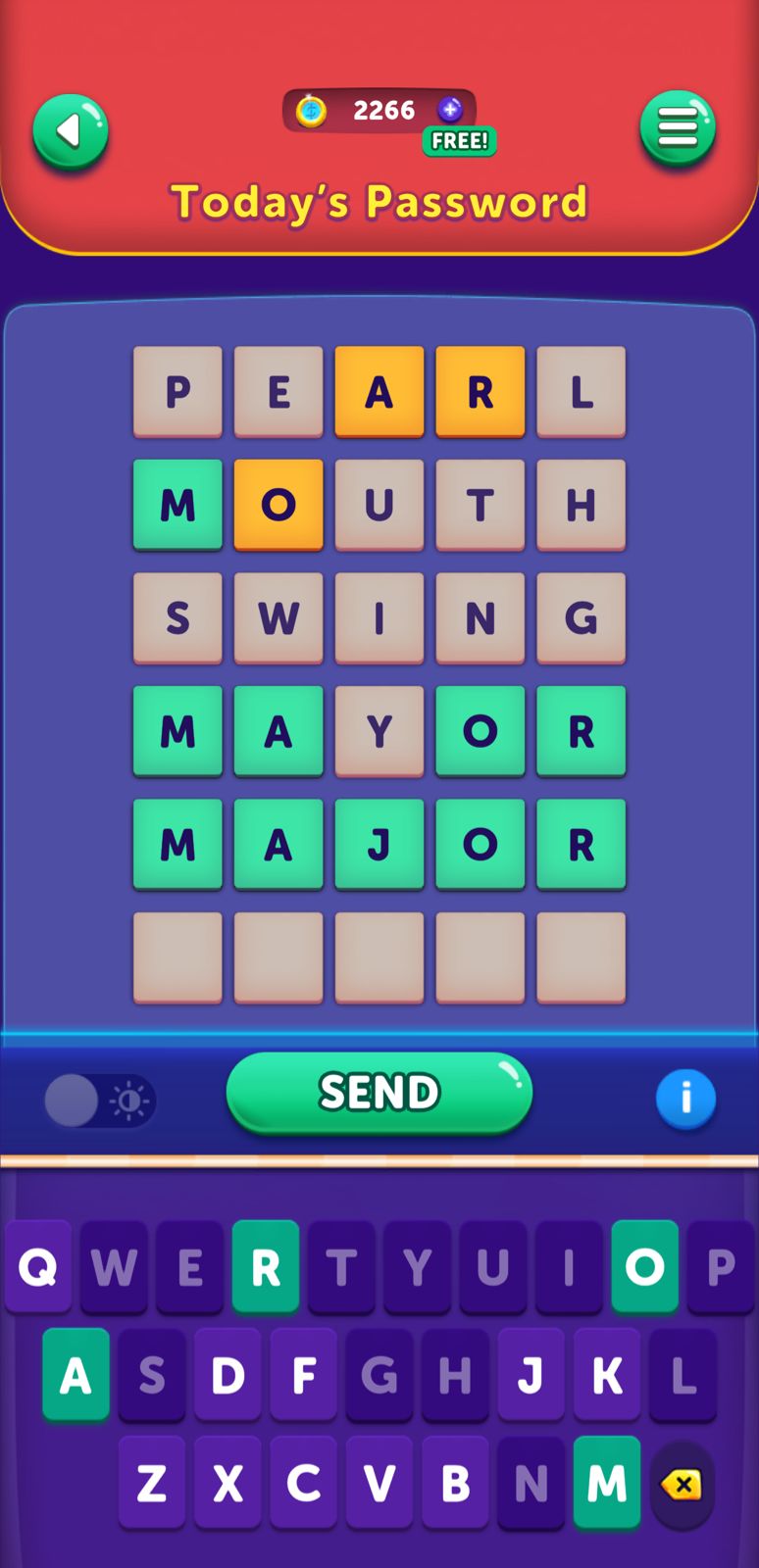Delete a letter with the backspace key

[x=682, y=1485]
